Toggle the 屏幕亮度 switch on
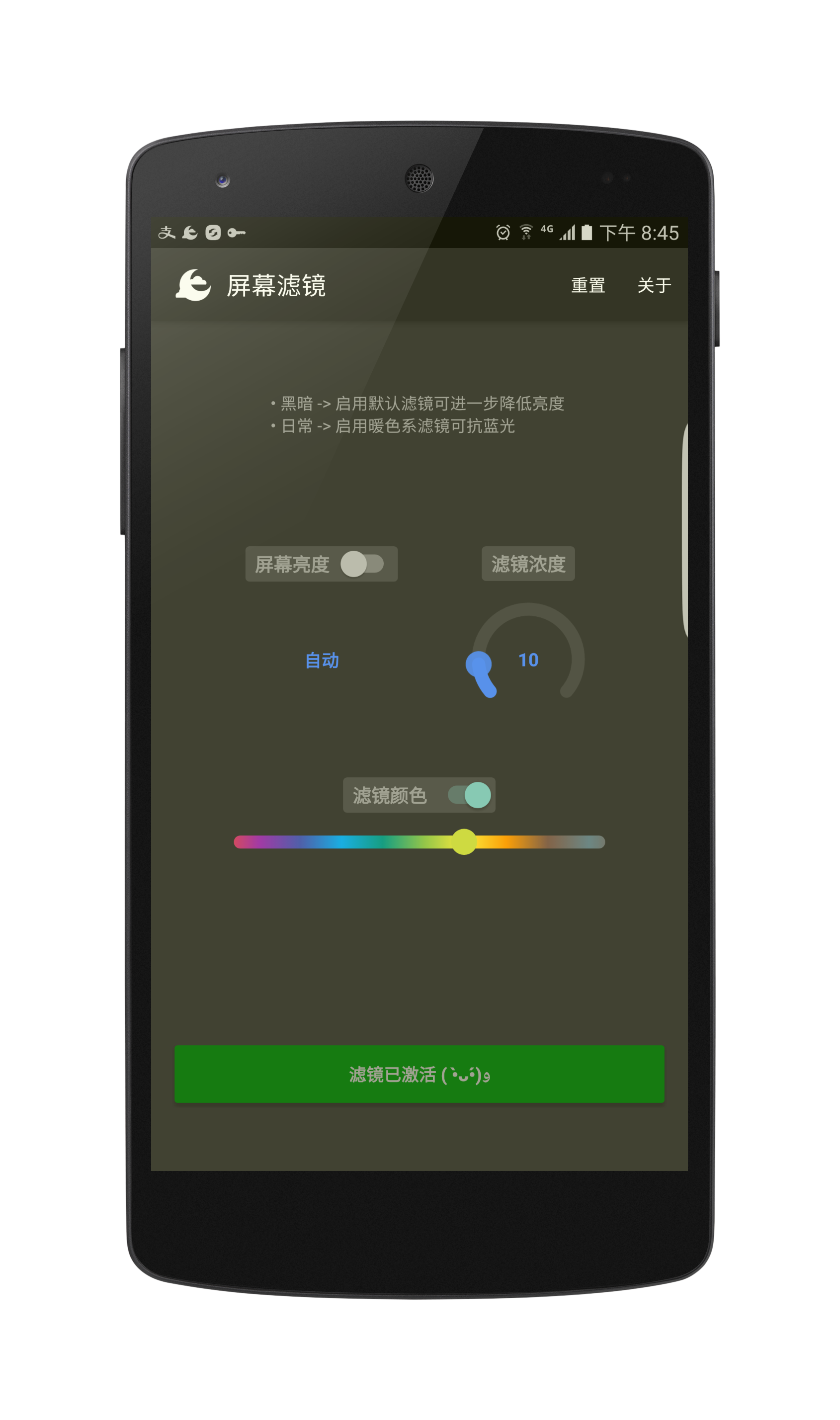Viewport: 840px width, 1420px height. point(362,564)
